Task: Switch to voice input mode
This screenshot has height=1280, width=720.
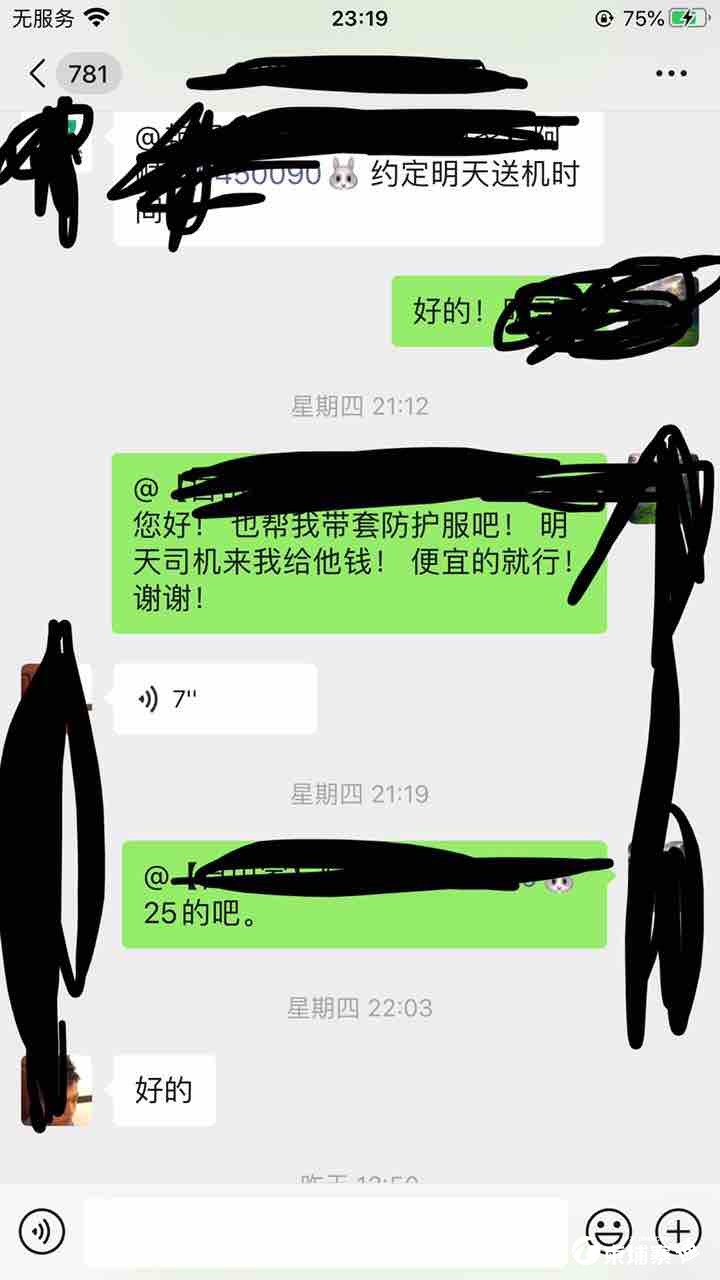Action: tap(41, 1230)
